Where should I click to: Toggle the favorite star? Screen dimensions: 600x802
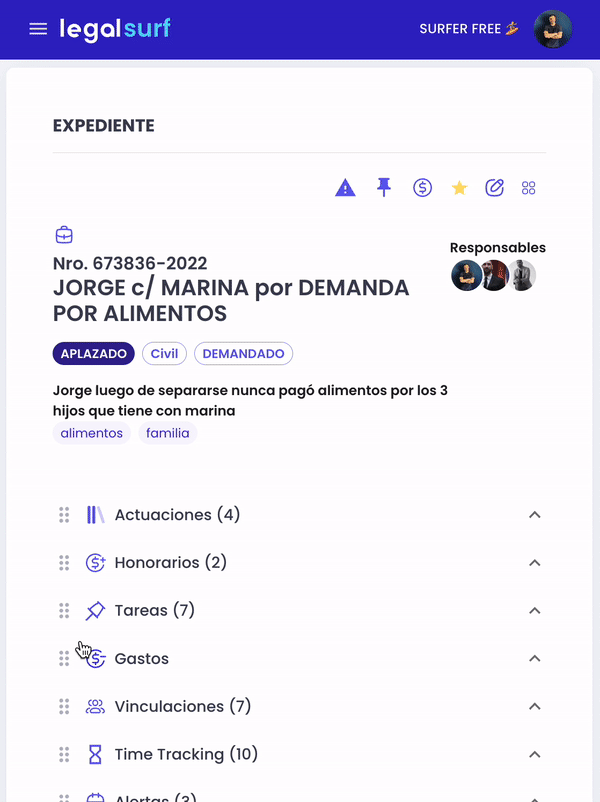tap(459, 188)
